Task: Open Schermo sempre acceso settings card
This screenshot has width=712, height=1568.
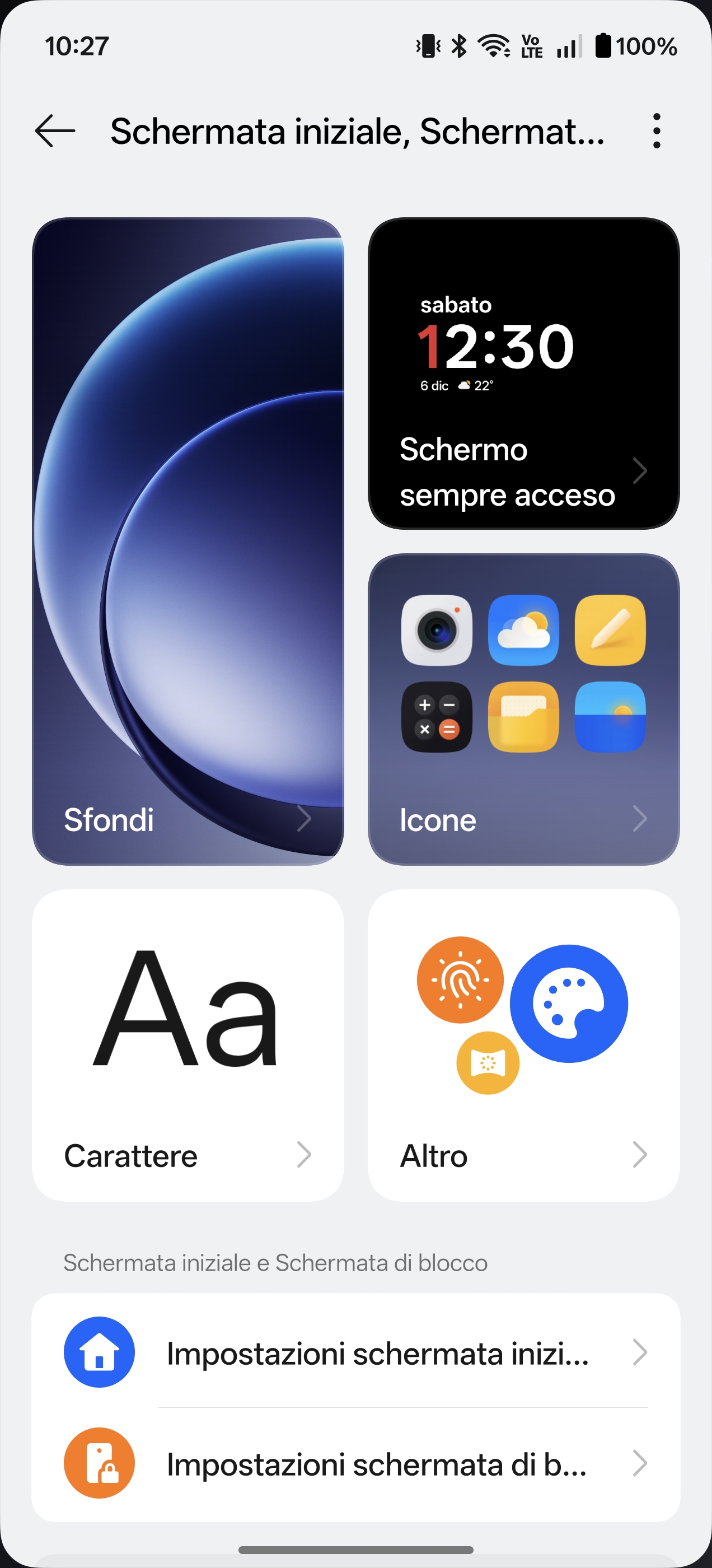Action: (523, 373)
